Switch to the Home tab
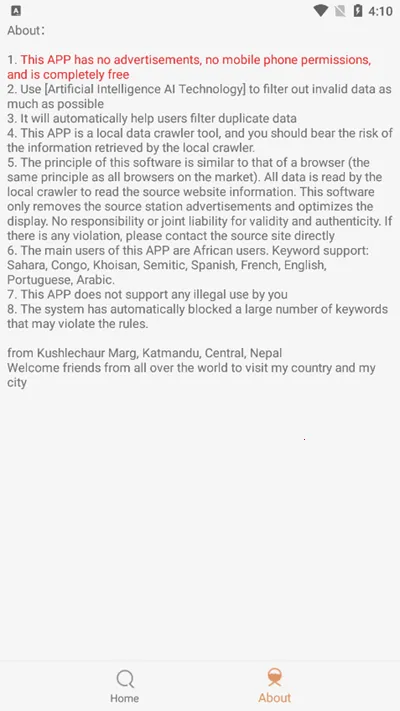This screenshot has width=400, height=711. pos(125,686)
